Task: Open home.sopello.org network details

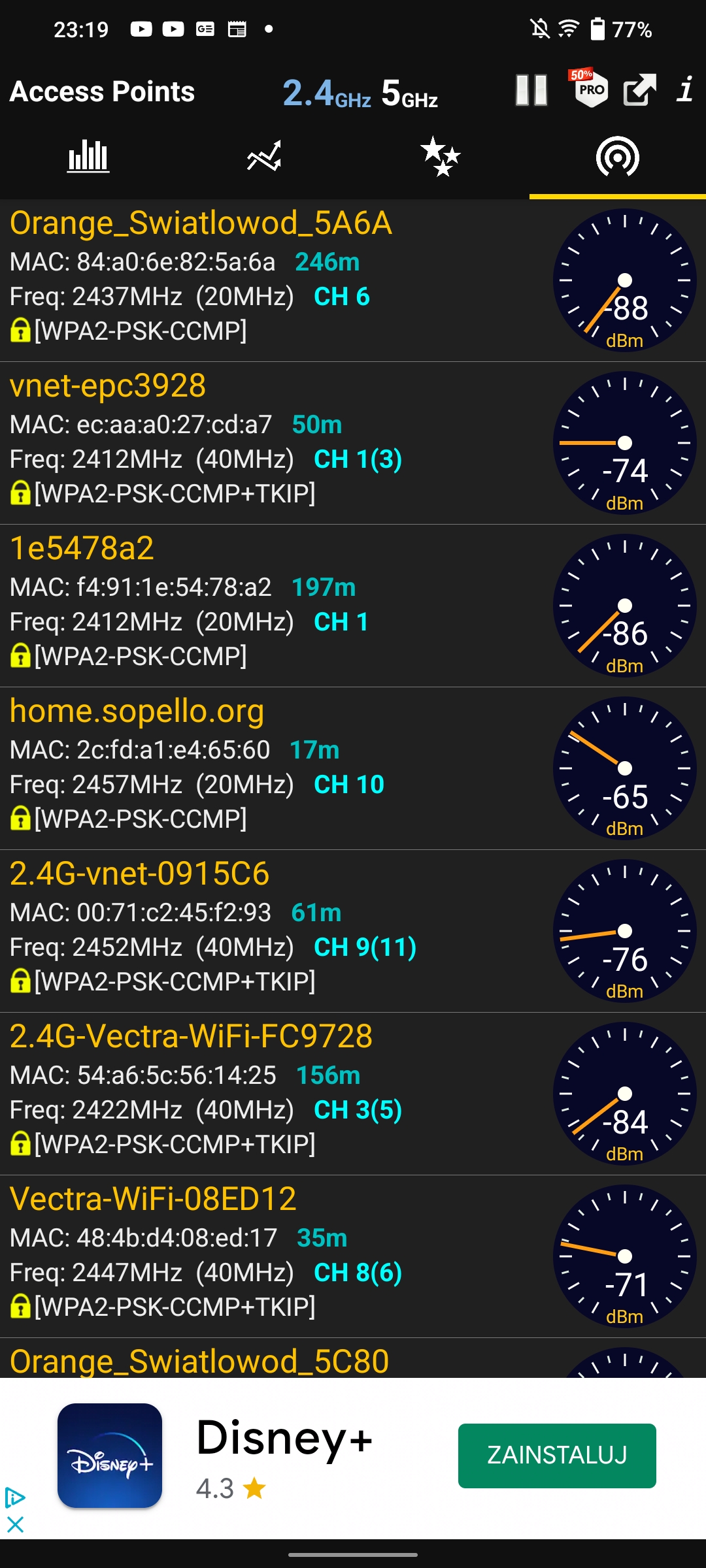Action: (x=261, y=768)
